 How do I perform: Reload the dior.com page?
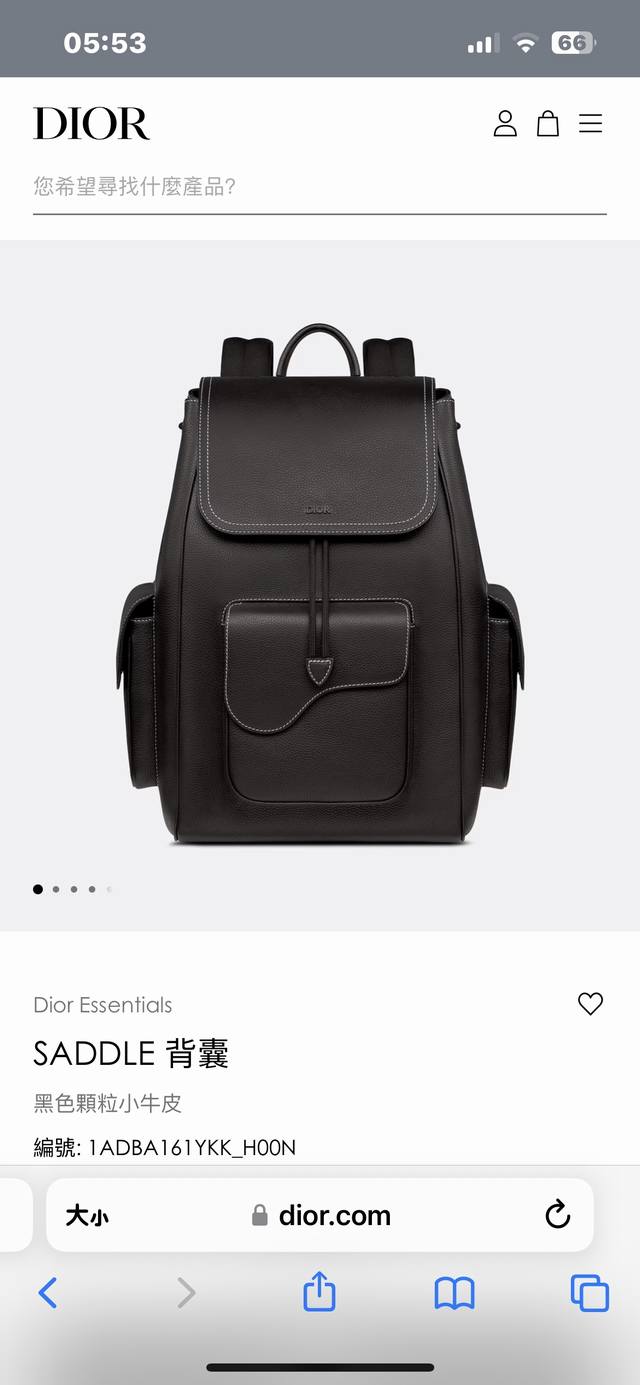pos(557,1216)
